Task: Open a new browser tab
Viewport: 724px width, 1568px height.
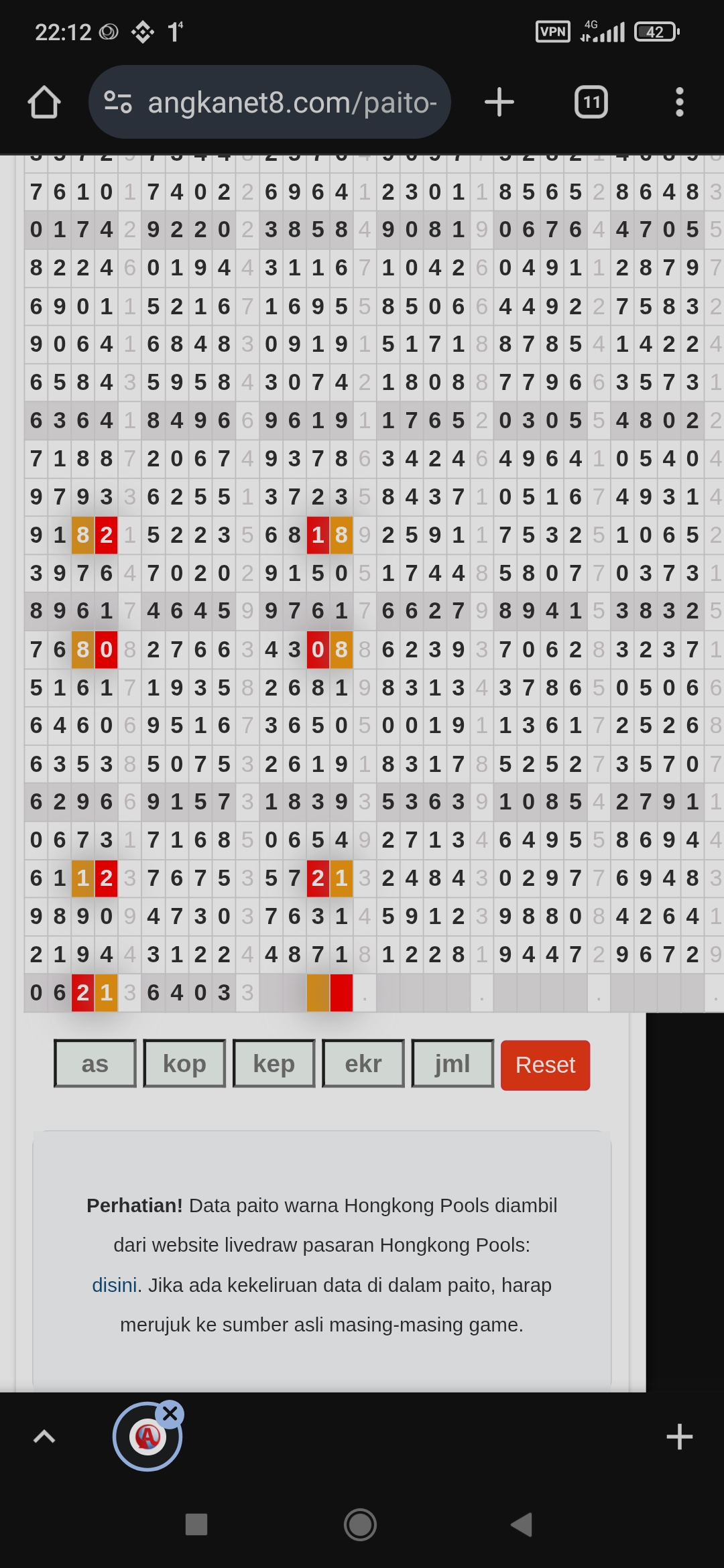Action: [x=499, y=103]
